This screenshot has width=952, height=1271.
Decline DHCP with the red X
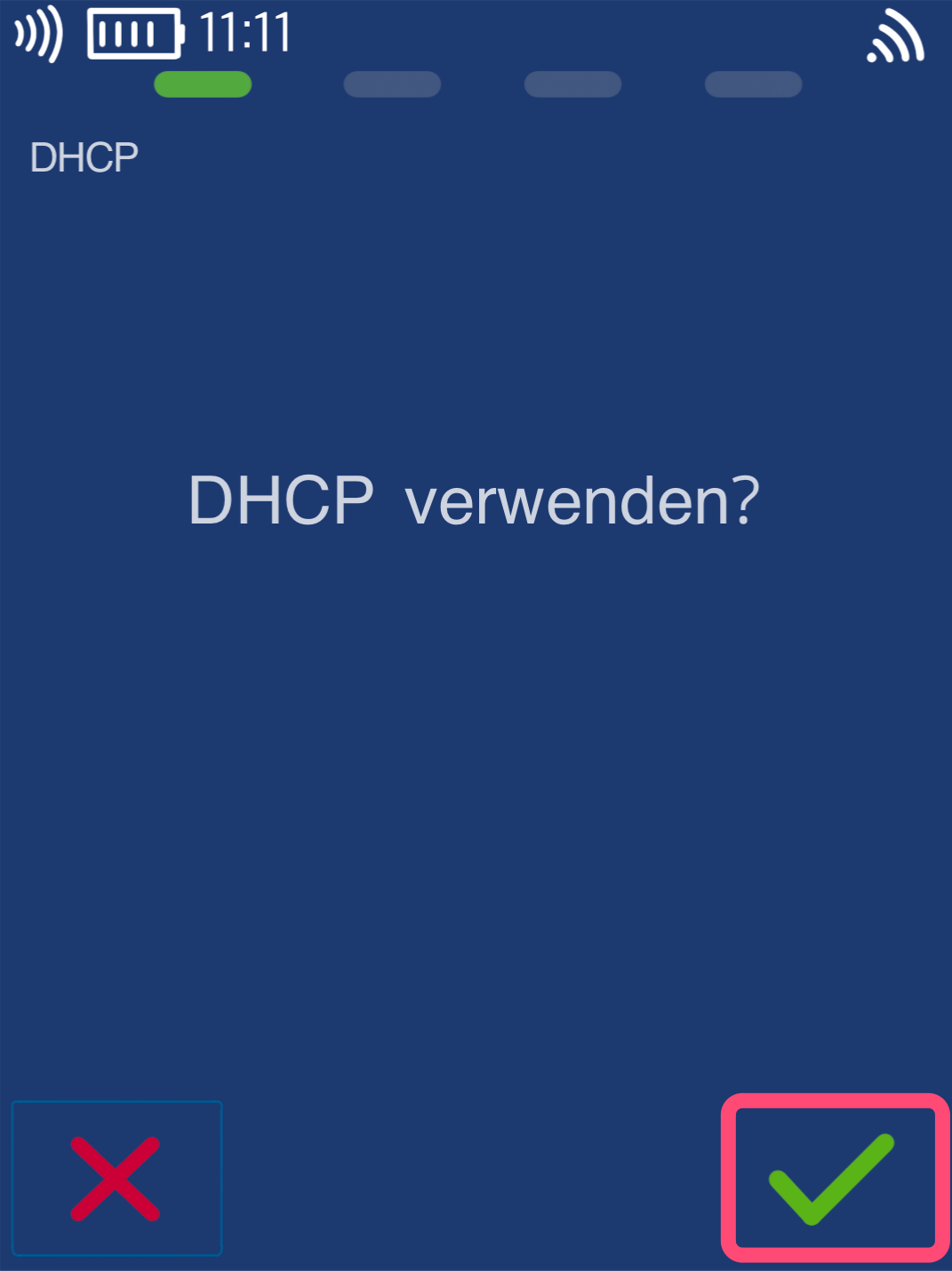[x=116, y=1178]
